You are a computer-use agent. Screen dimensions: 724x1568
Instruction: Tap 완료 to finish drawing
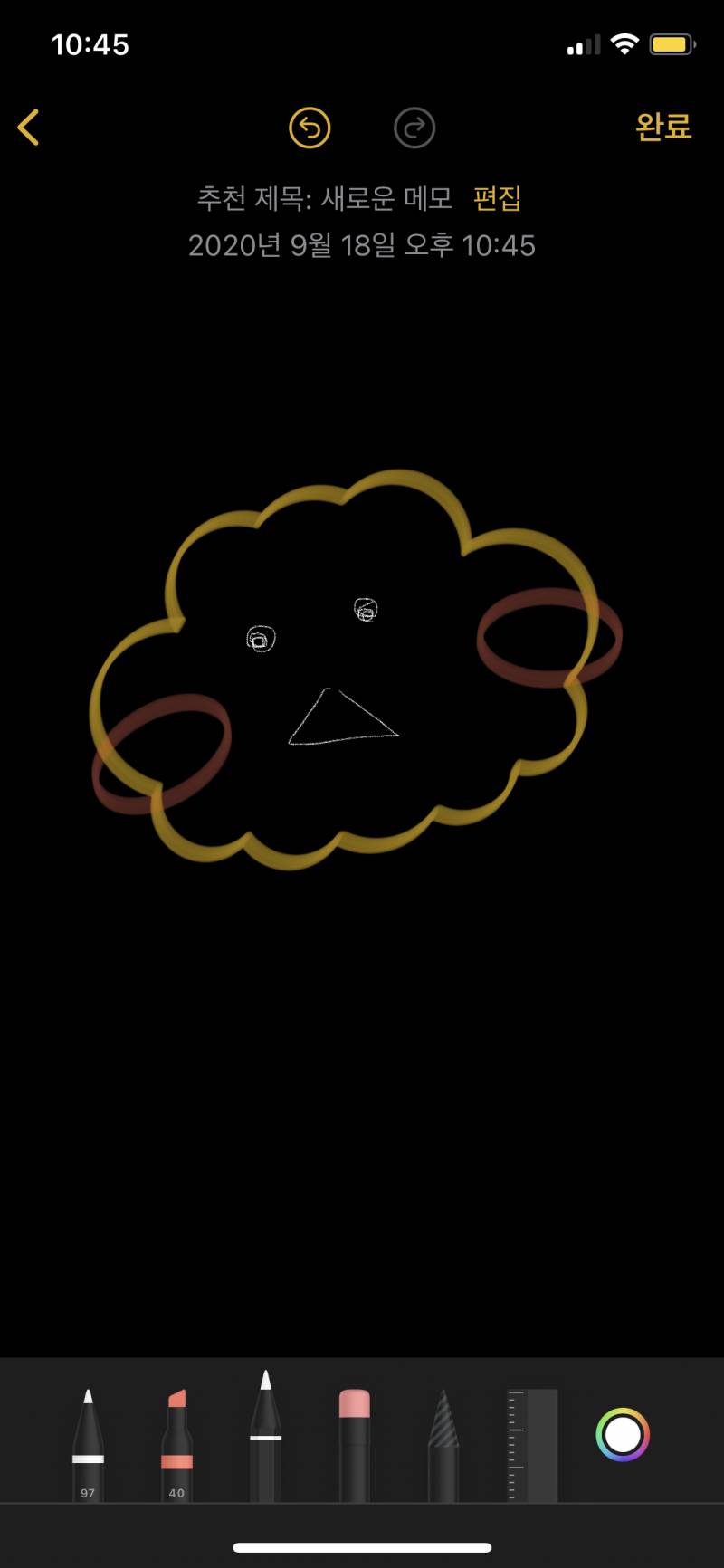662,127
